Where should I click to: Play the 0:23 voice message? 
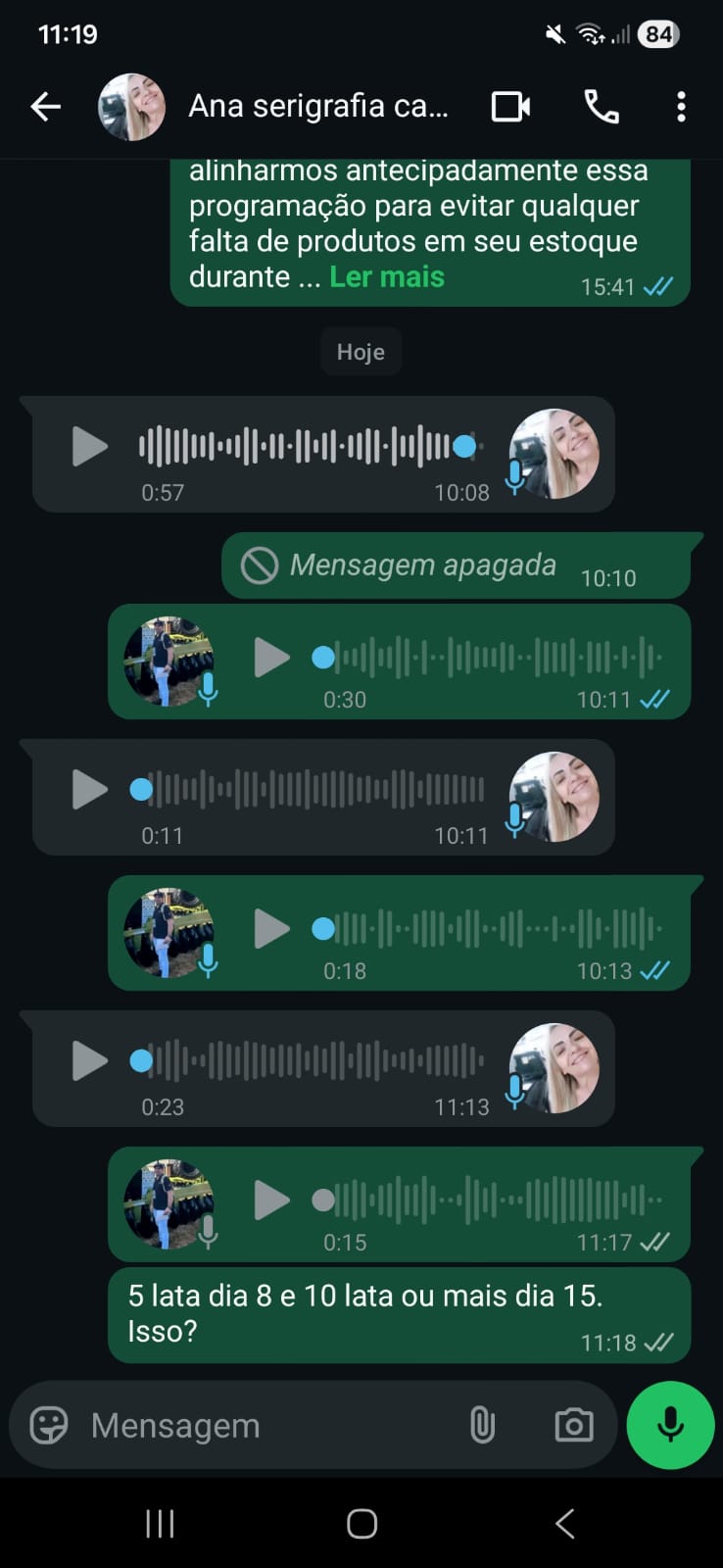click(89, 1060)
